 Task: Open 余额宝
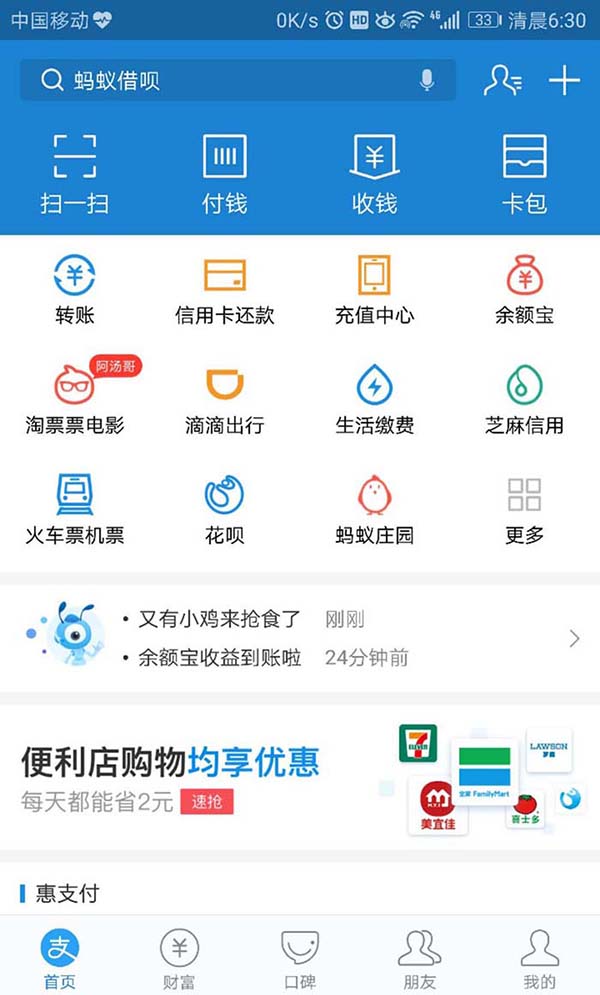(524, 288)
